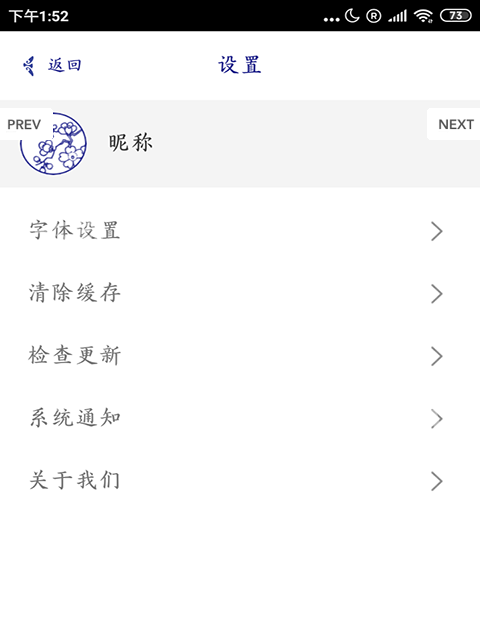The width and height of the screenshot is (489, 638).
Task: Tap the PREV button
Action: (x=25, y=124)
